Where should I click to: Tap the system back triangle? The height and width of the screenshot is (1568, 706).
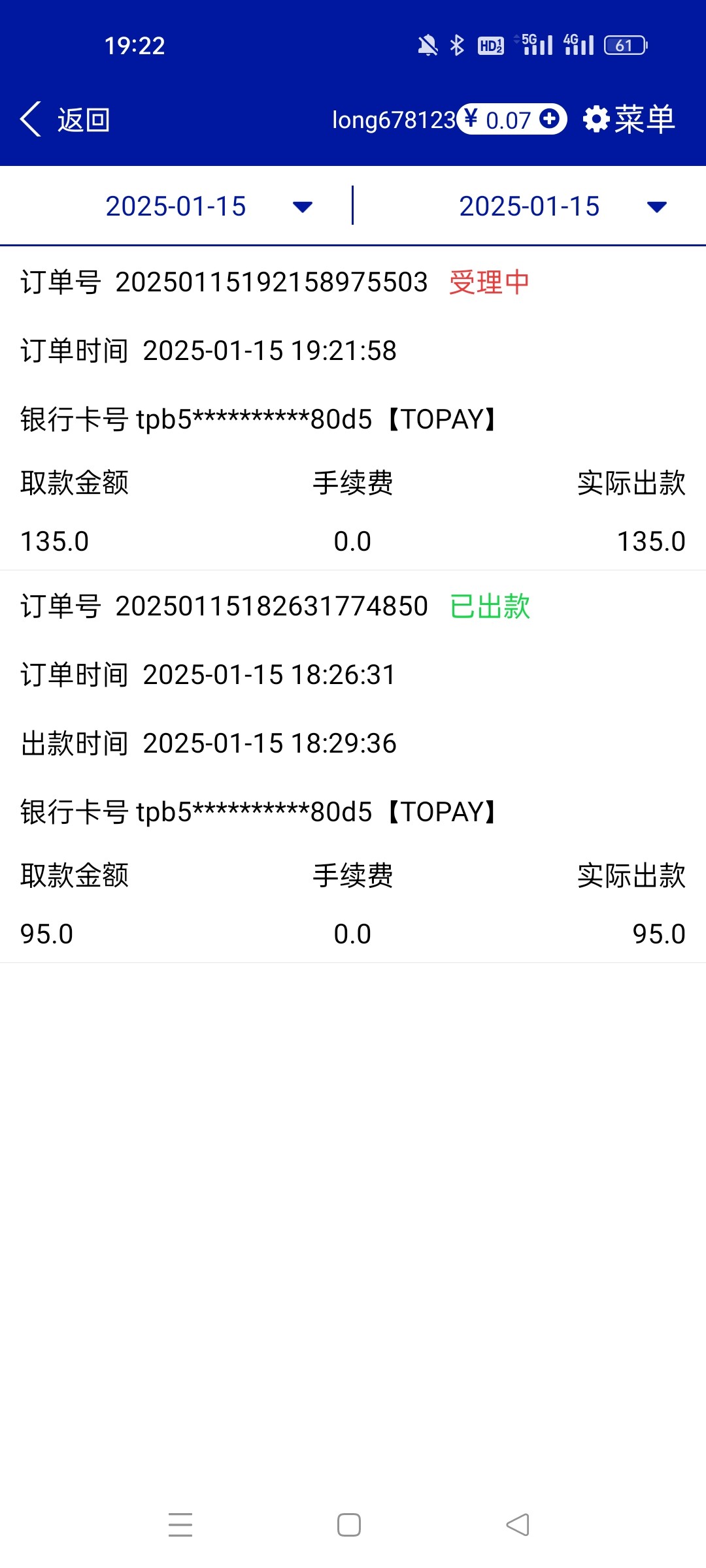518,1525
